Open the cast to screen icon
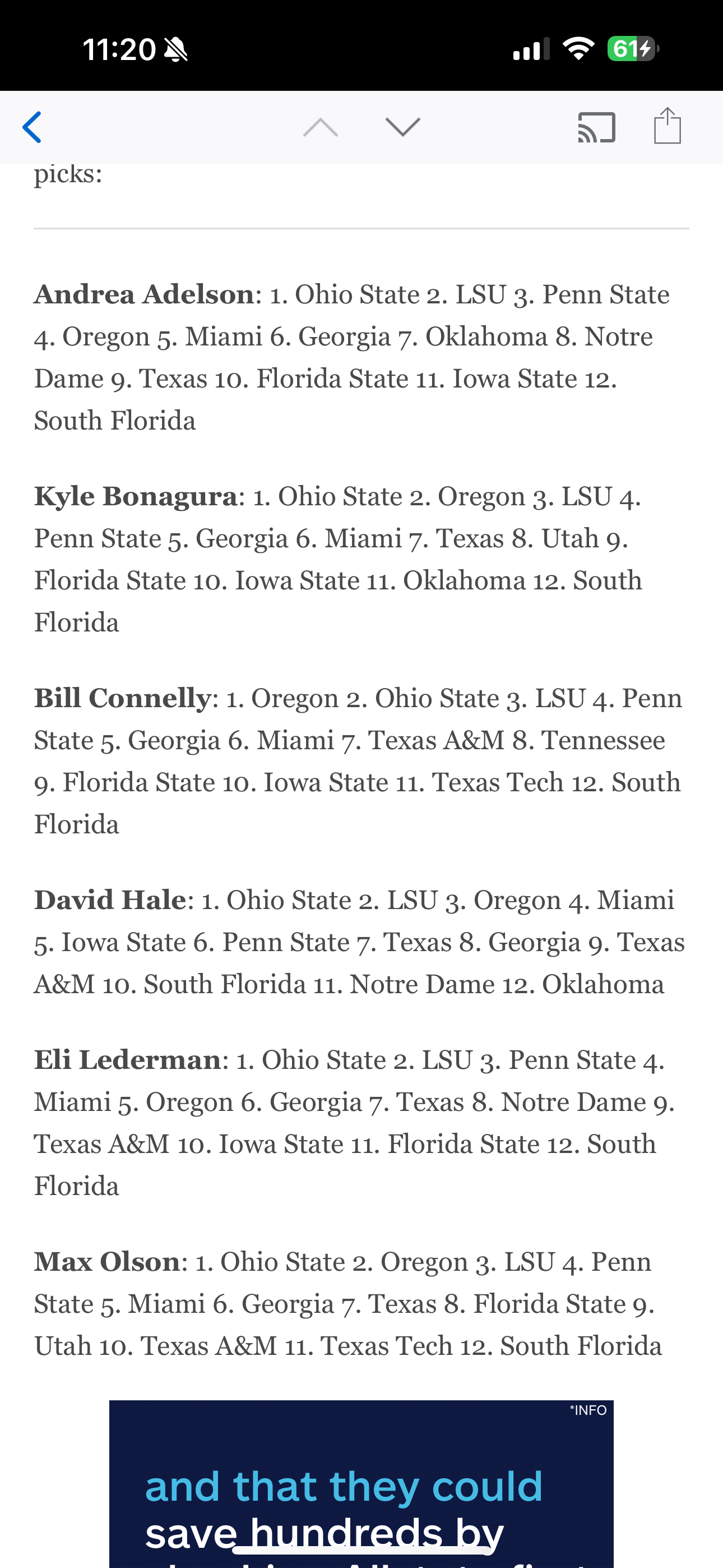The image size is (723, 1568). click(596, 127)
